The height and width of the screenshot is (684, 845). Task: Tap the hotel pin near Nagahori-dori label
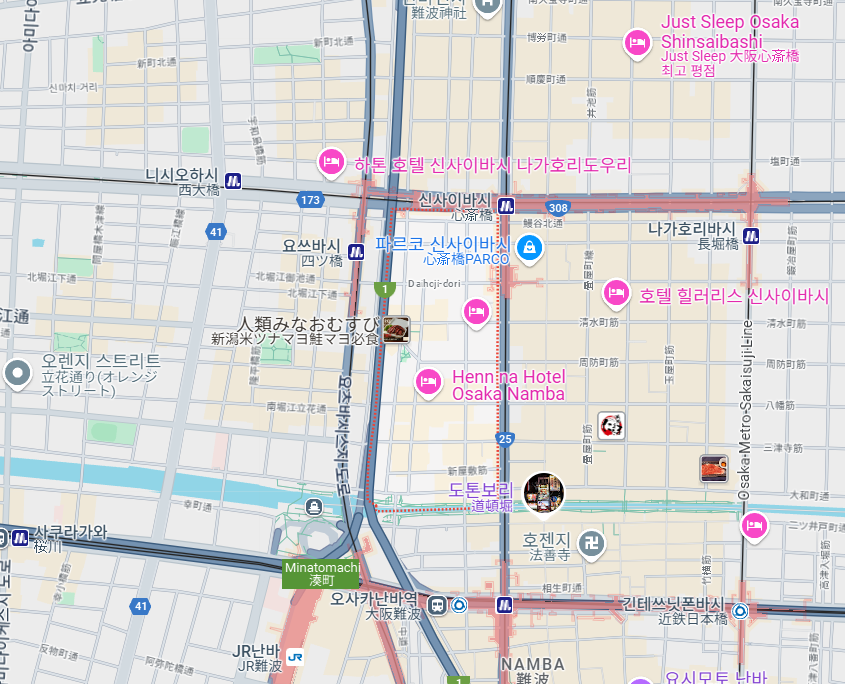(331, 162)
